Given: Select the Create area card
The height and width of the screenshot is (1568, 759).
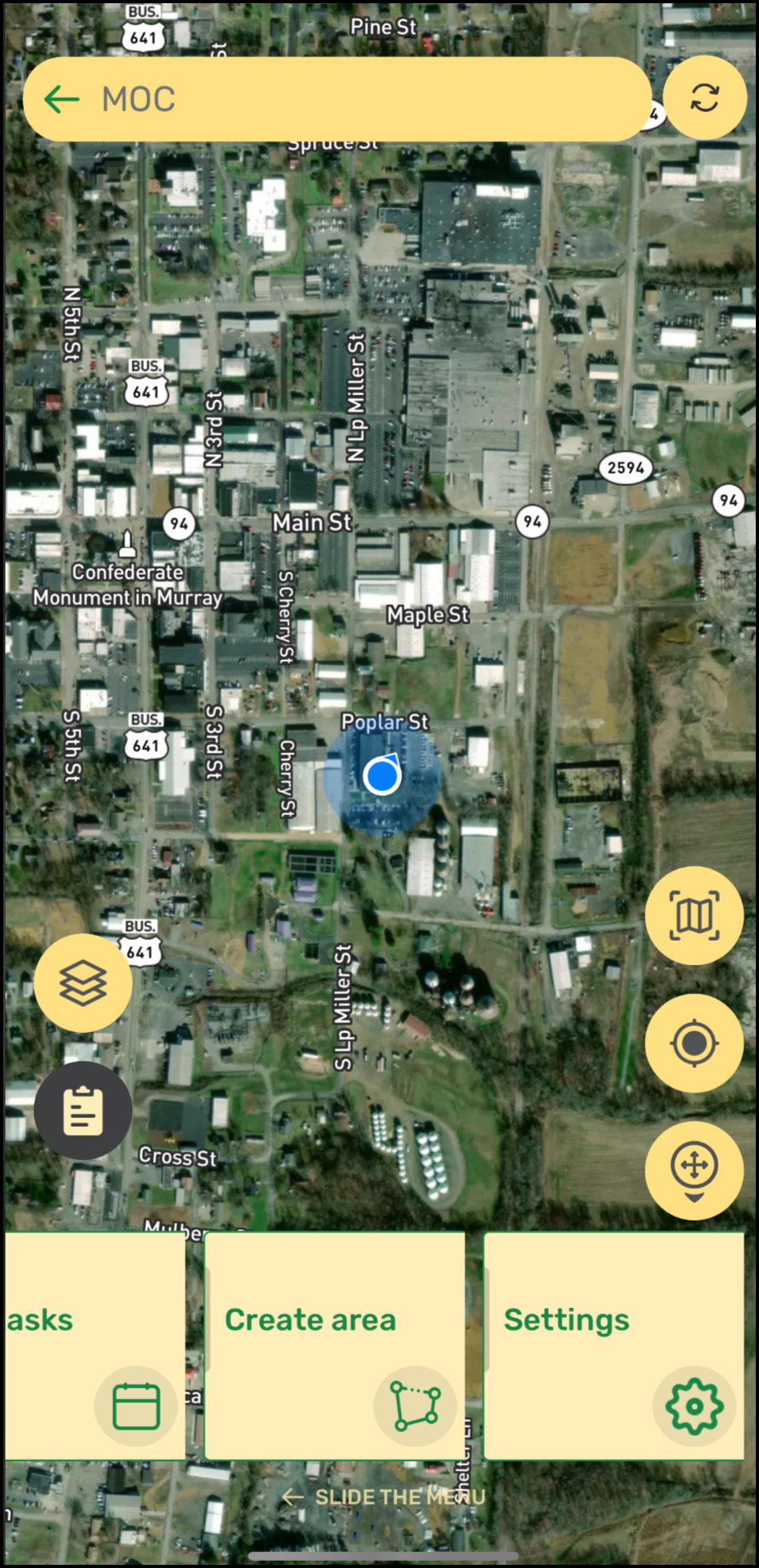Looking at the screenshot, I should pos(335,1345).
